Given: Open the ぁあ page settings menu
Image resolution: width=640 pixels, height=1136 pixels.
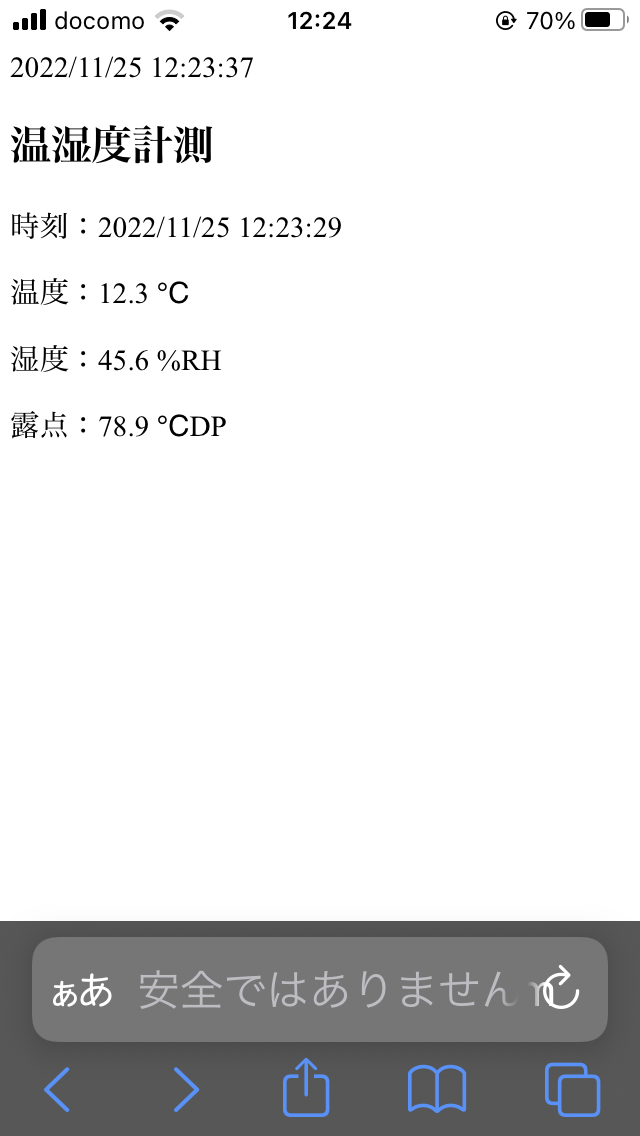Looking at the screenshot, I should 83,991.
